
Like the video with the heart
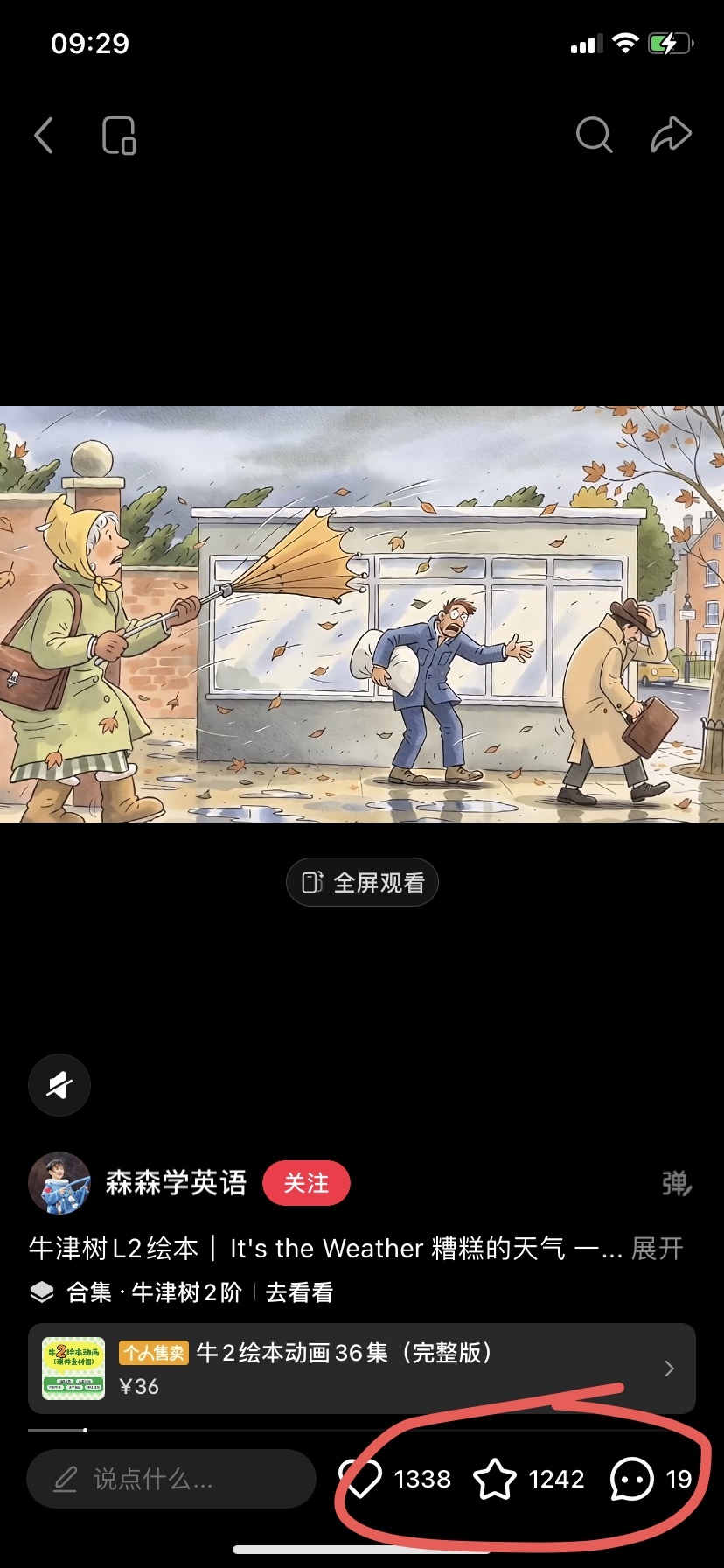pos(361,1479)
